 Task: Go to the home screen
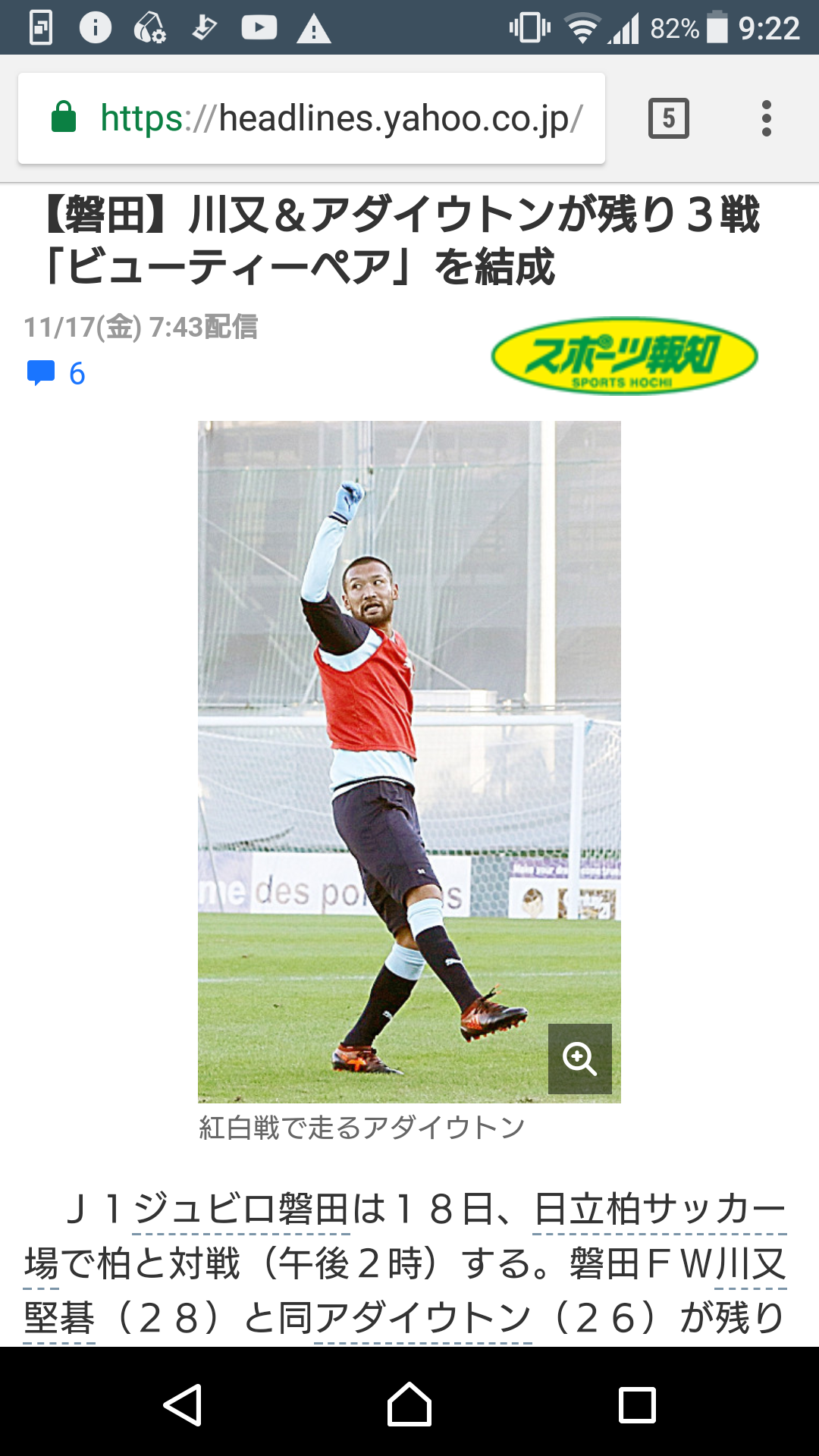coord(409,1404)
